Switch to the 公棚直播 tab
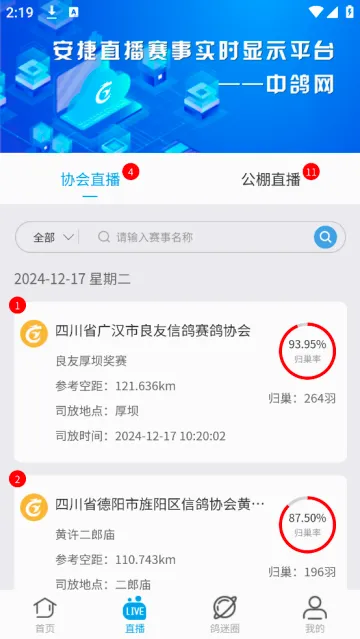The height and width of the screenshot is (639, 360). pyautogui.click(x=271, y=179)
